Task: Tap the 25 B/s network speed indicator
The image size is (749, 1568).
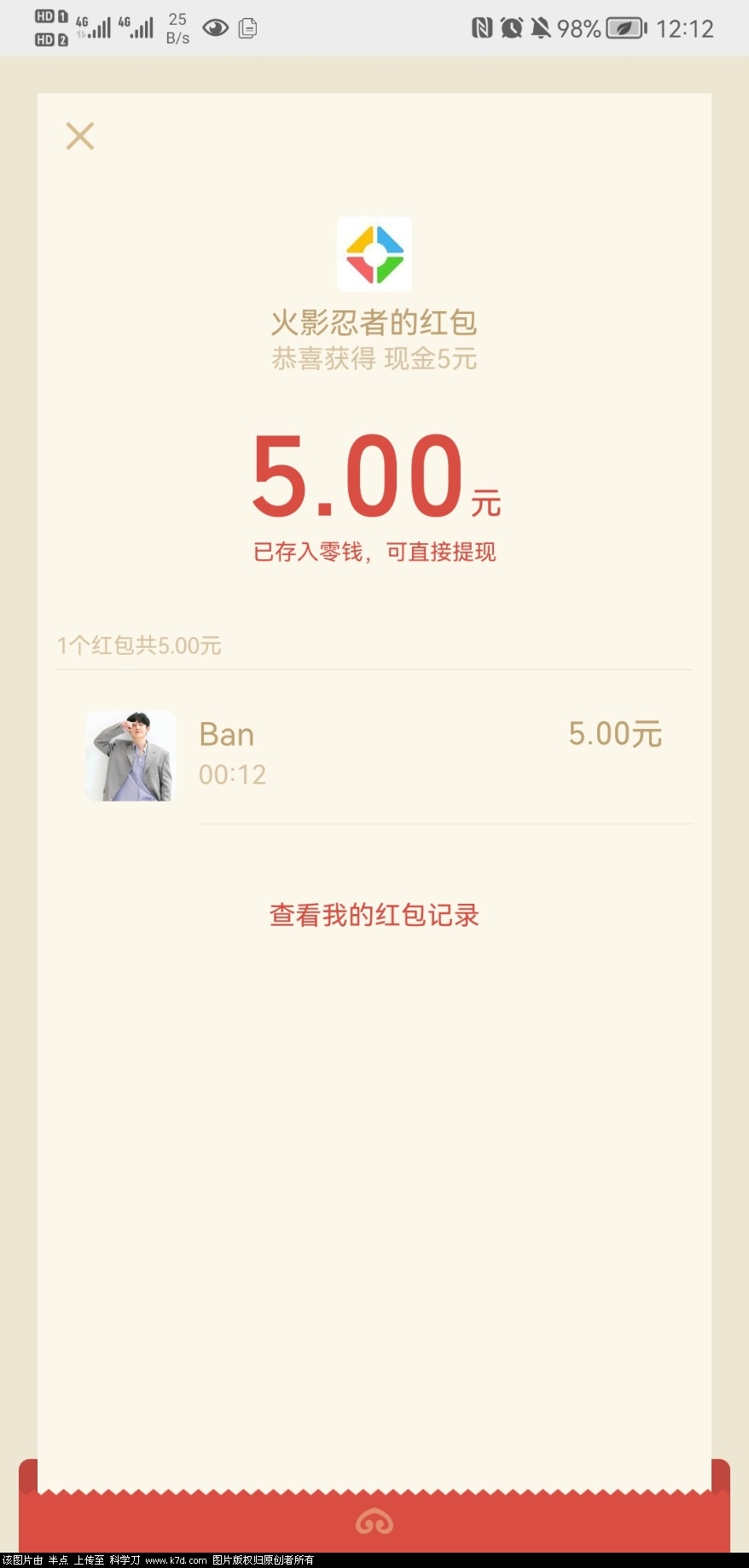Action: (x=177, y=27)
